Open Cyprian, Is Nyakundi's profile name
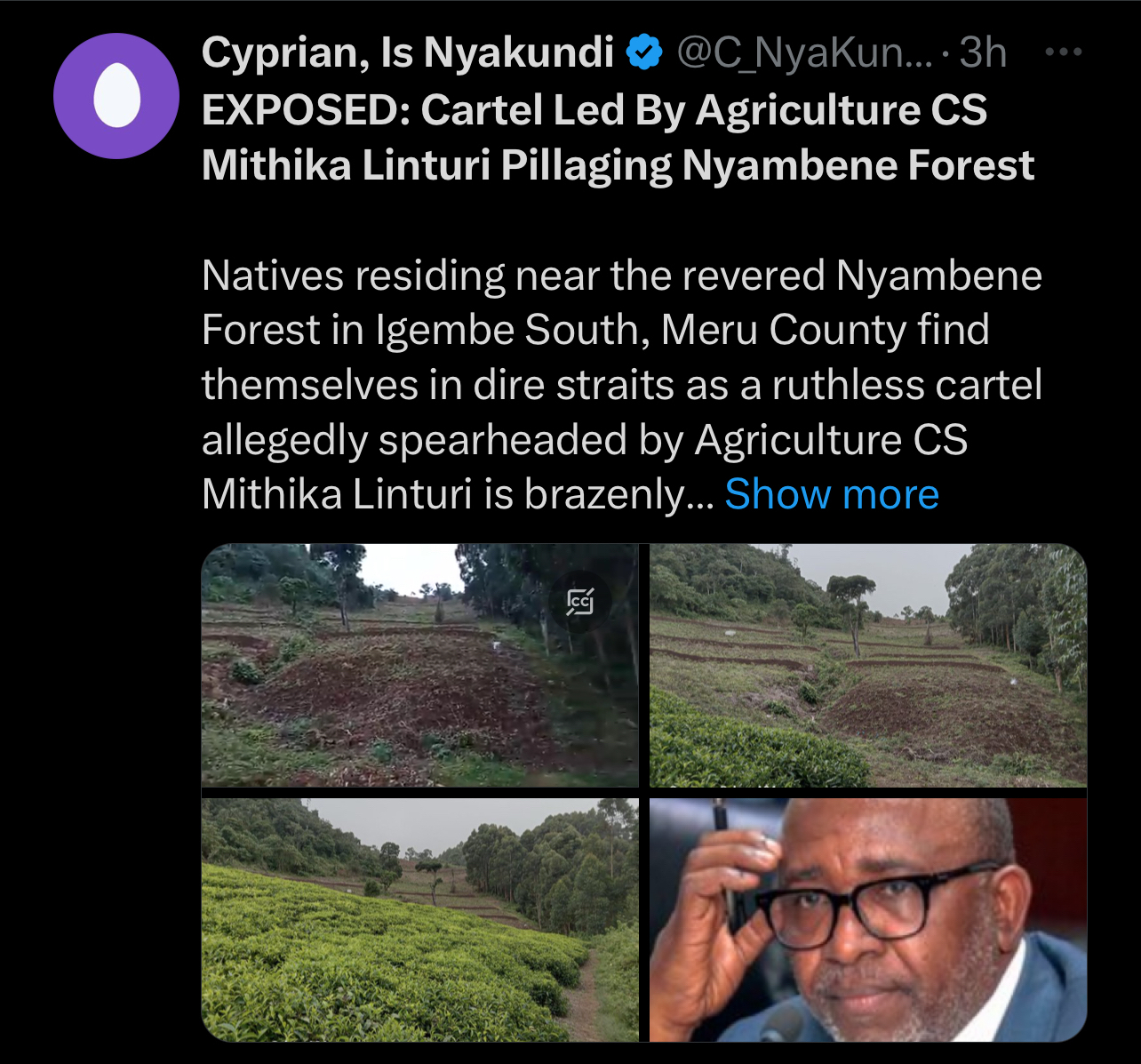The height and width of the screenshot is (1064, 1141). click(407, 52)
